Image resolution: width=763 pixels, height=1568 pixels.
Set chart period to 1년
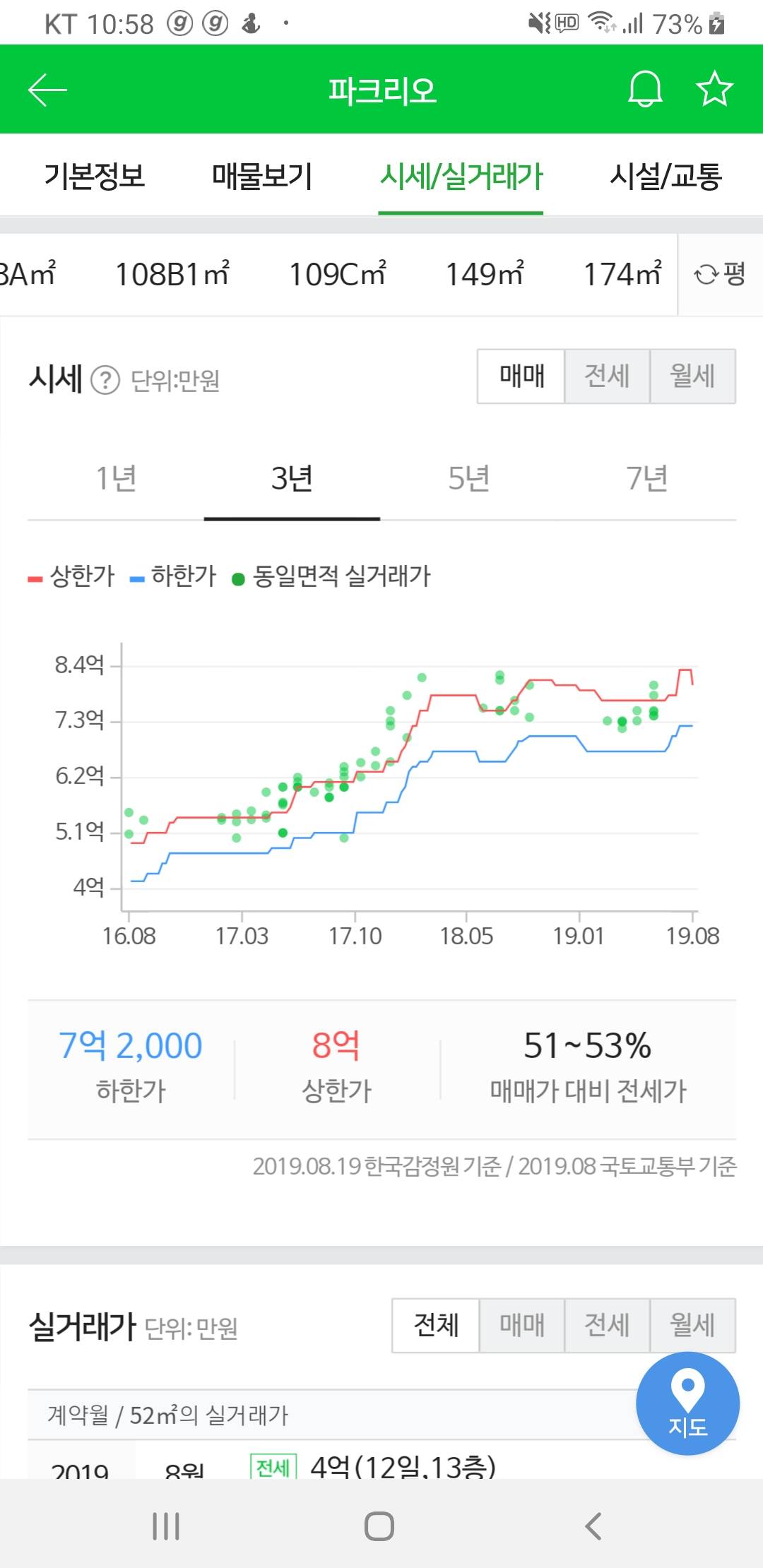(x=116, y=479)
